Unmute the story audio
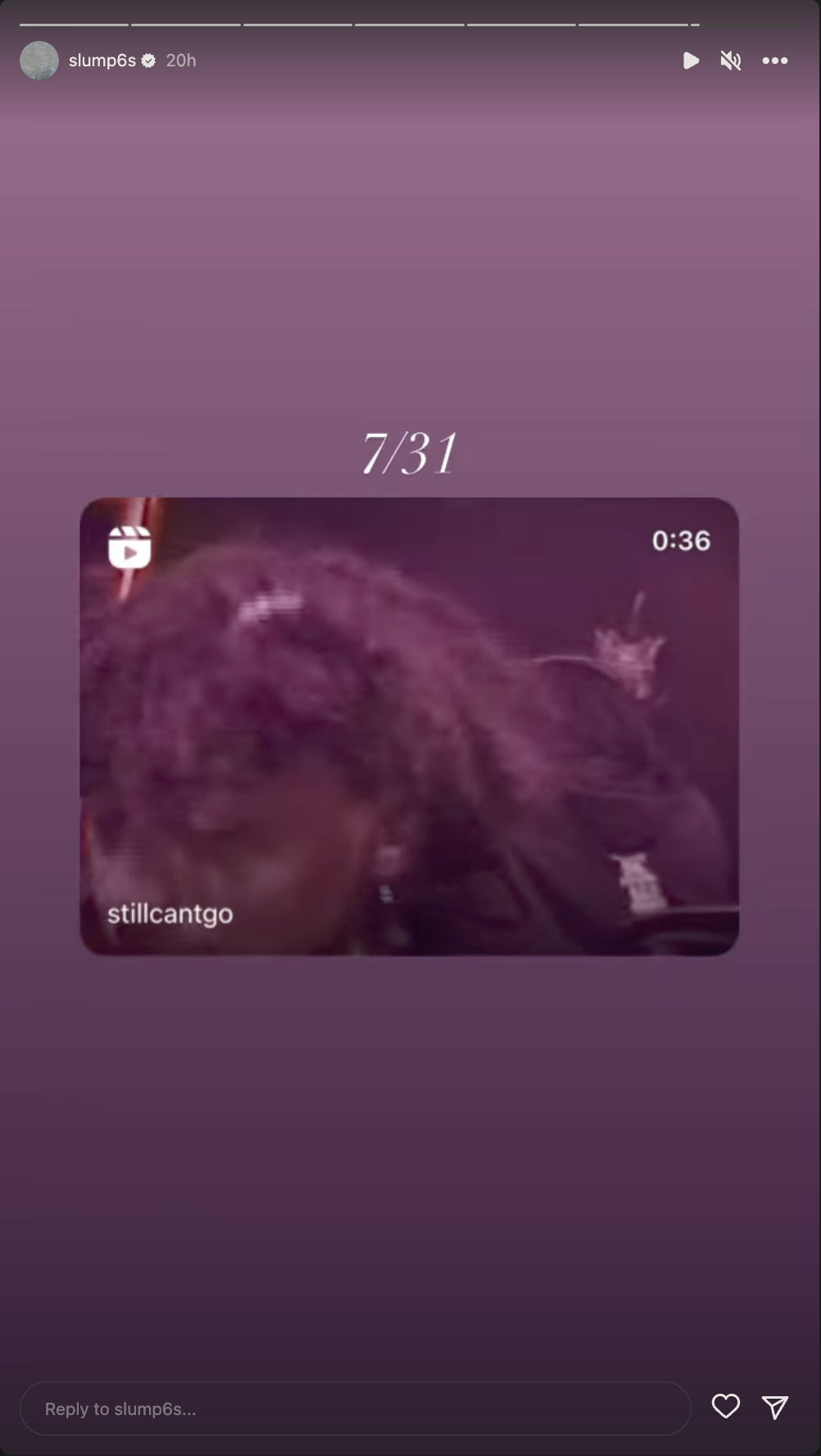Viewport: 821px width, 1456px height. (x=730, y=61)
